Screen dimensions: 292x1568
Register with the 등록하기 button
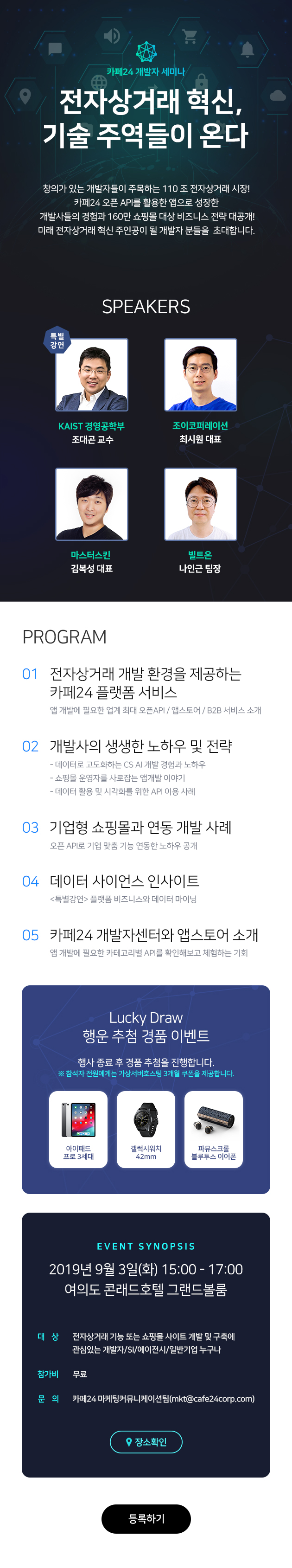point(146,1518)
